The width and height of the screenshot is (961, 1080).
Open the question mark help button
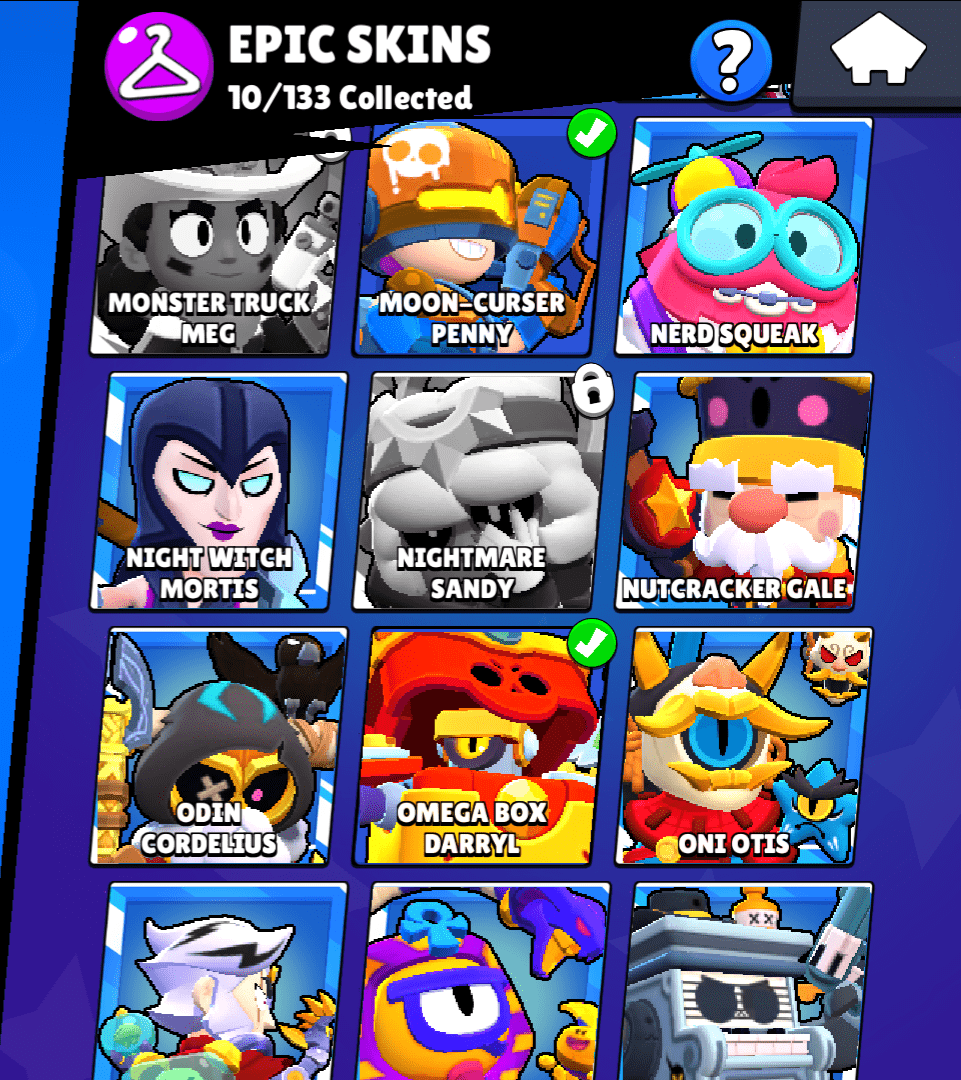click(x=732, y=61)
